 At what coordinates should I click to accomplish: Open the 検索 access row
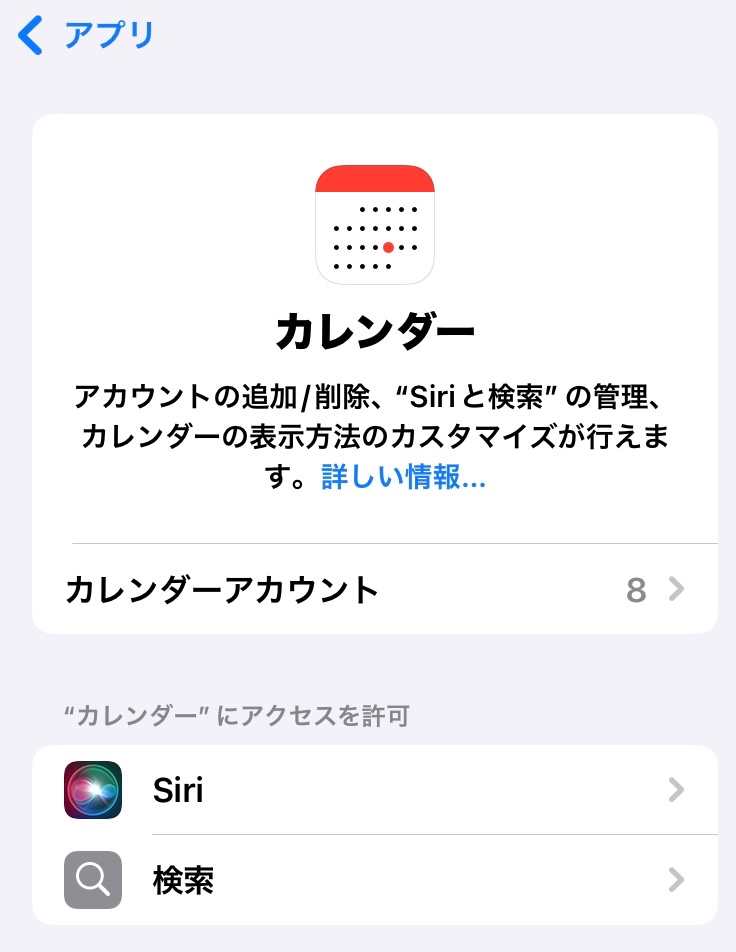point(375,880)
